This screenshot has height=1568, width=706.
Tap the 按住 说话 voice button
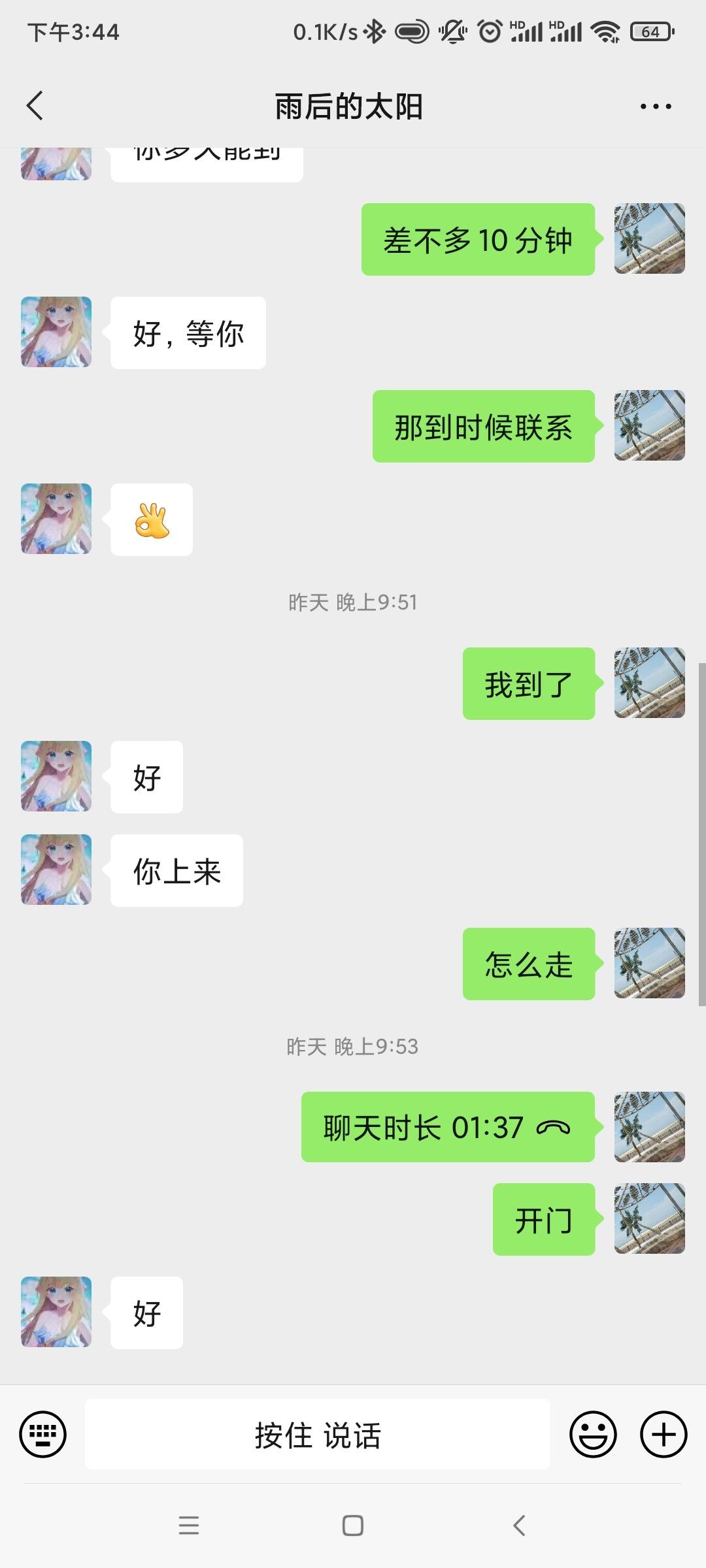coord(318,1434)
